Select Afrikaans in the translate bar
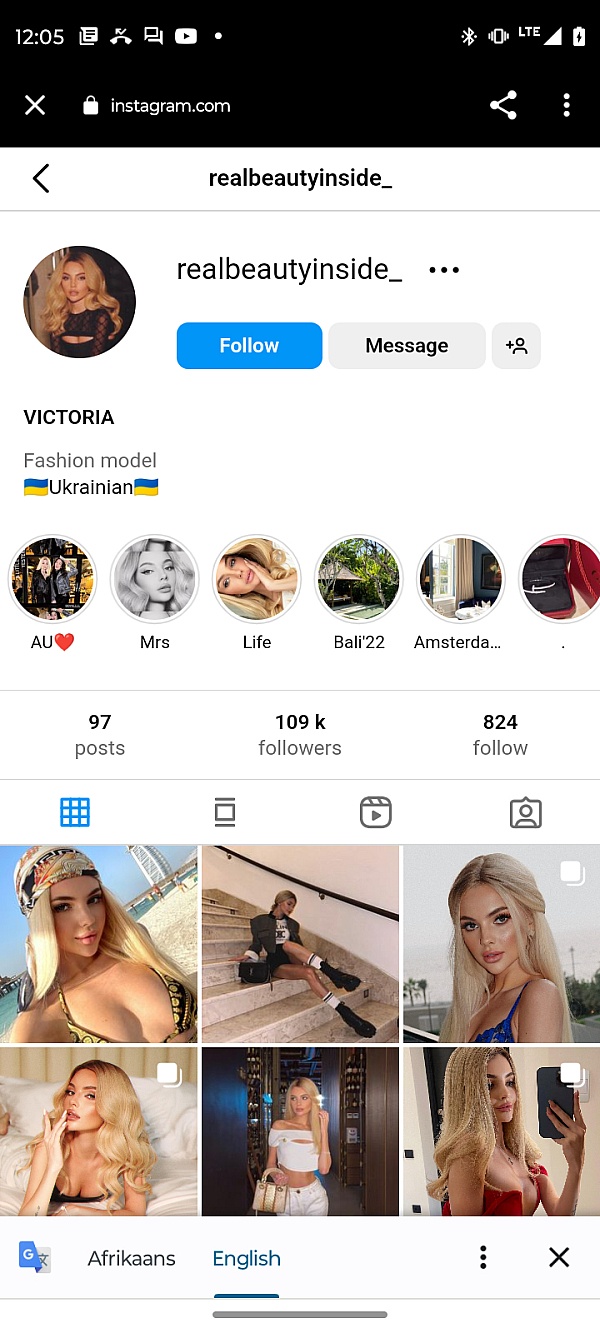Viewport: 600px width, 1333px height. point(131,1258)
